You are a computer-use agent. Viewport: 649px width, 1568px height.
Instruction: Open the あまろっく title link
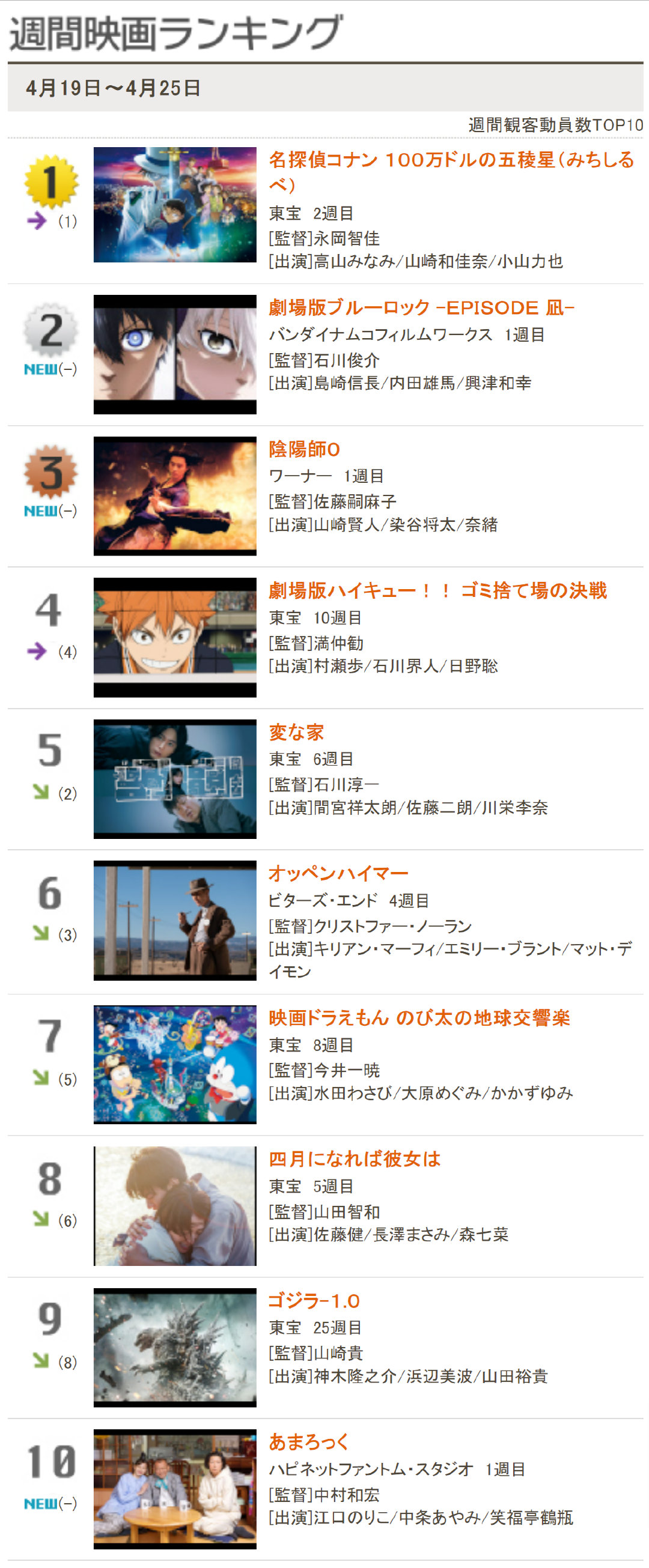(309, 1442)
